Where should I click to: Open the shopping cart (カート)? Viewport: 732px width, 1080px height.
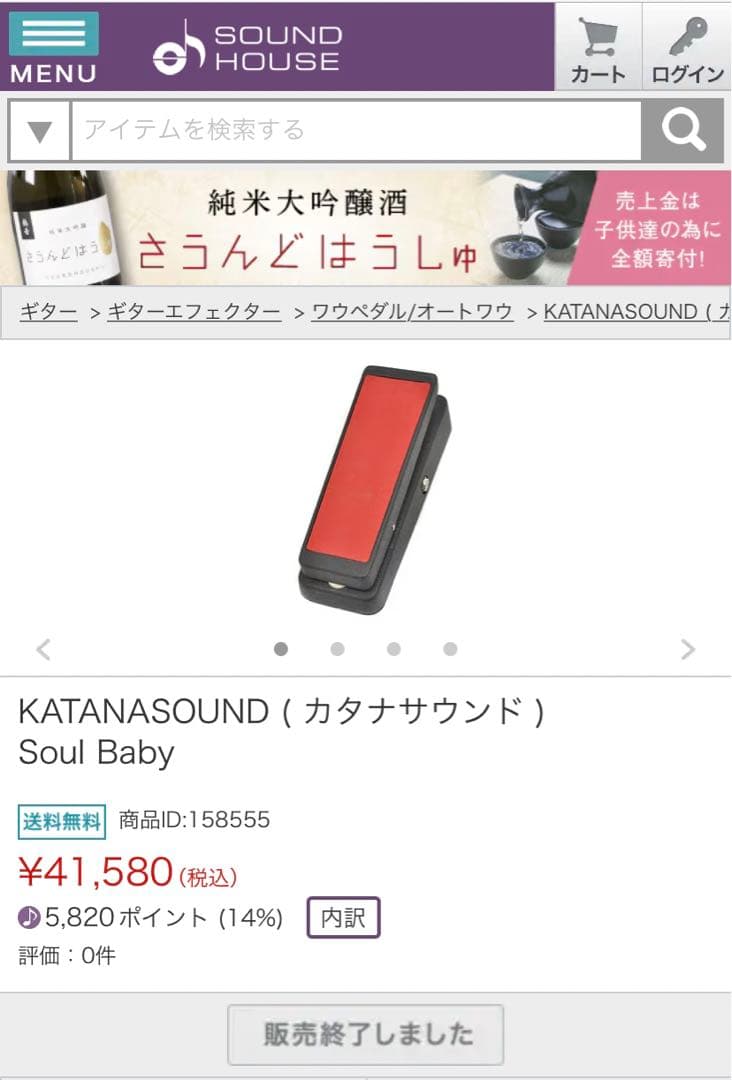[x=596, y=45]
